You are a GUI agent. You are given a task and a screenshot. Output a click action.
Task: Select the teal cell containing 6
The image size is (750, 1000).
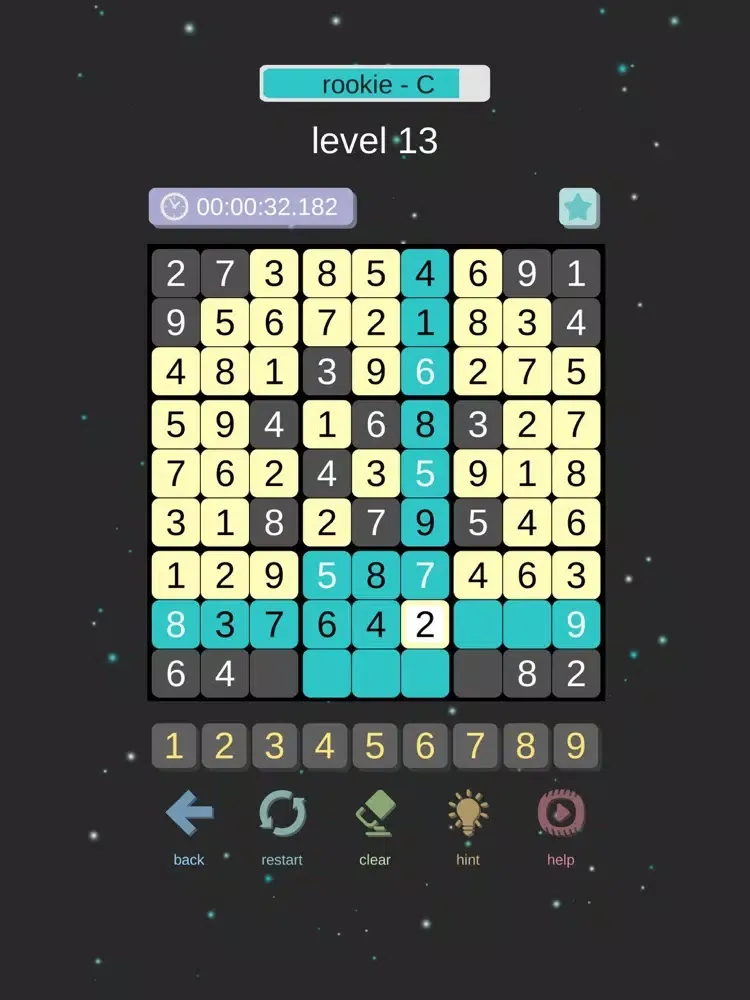[426, 373]
